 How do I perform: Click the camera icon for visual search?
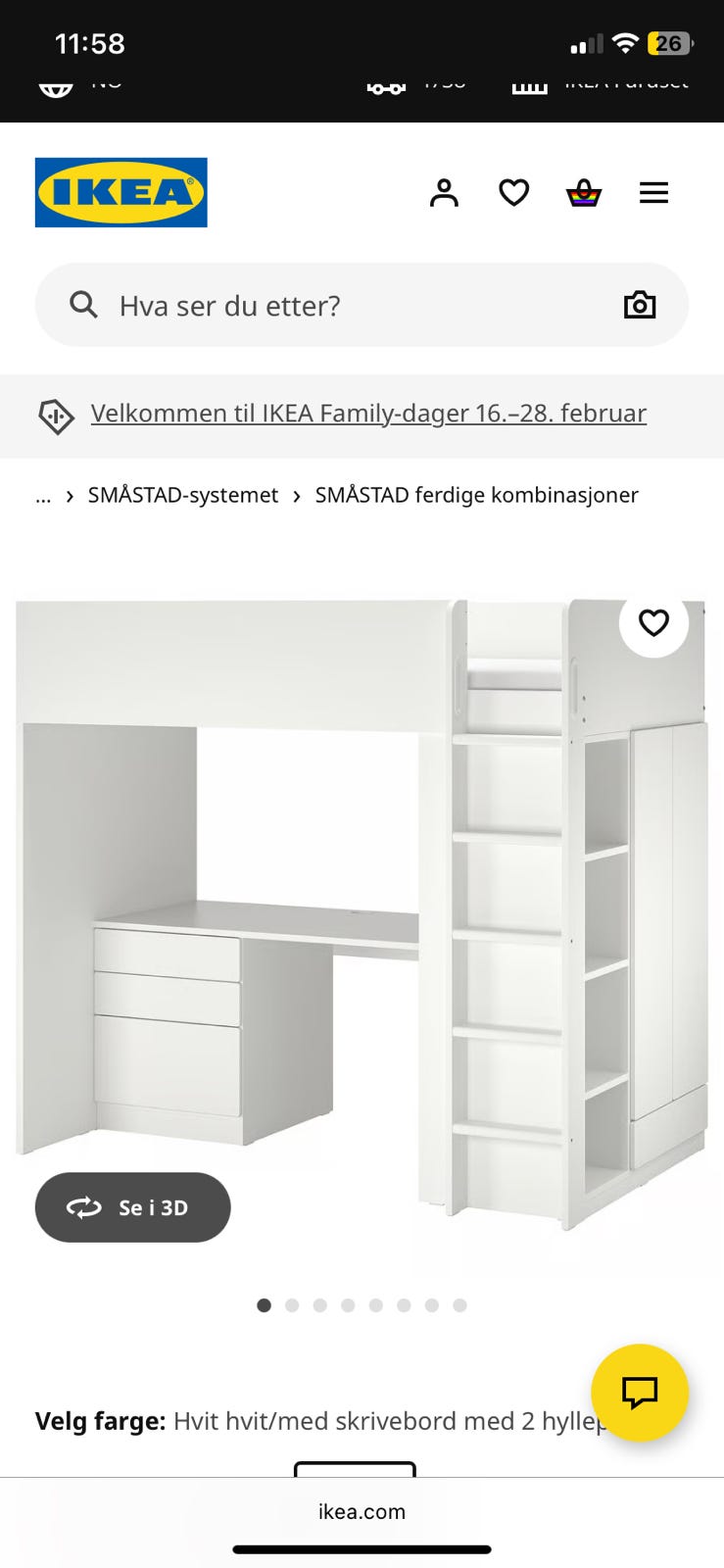click(641, 305)
